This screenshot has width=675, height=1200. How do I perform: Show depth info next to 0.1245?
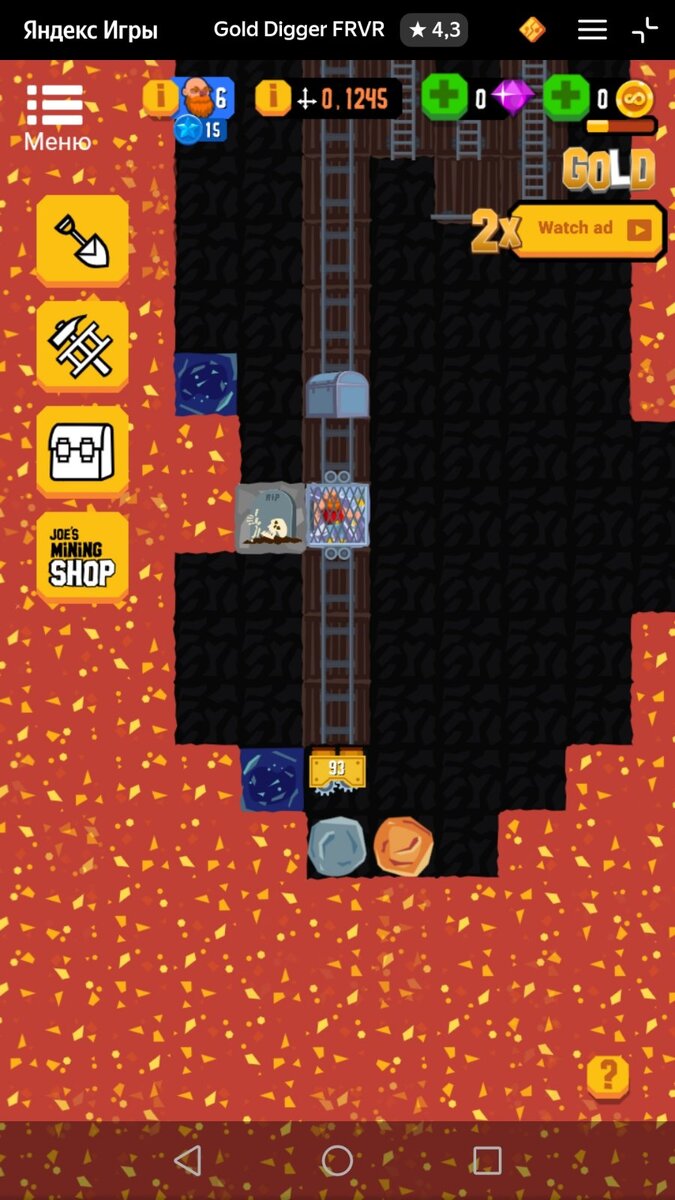pyautogui.click(x=273, y=98)
